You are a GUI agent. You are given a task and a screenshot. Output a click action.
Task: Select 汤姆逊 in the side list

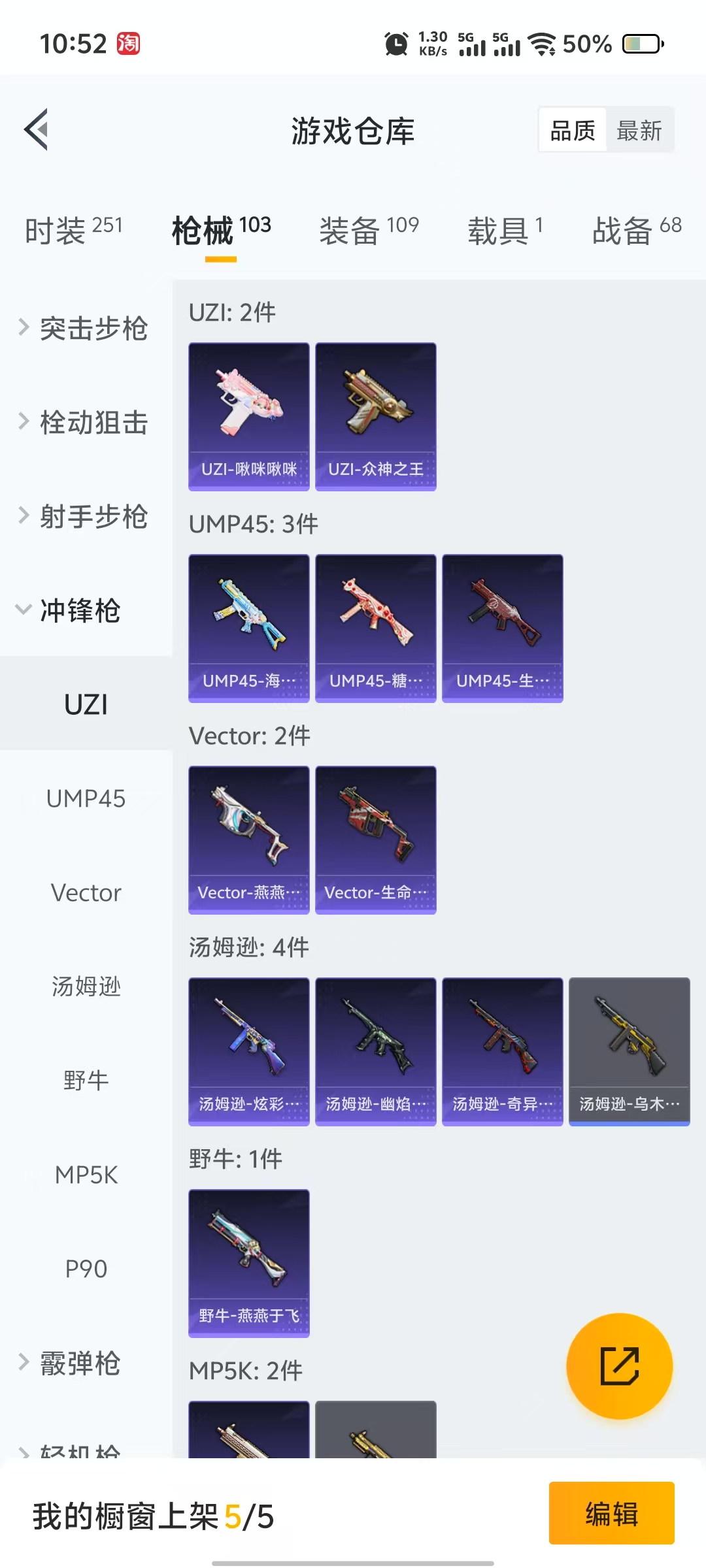[86, 987]
